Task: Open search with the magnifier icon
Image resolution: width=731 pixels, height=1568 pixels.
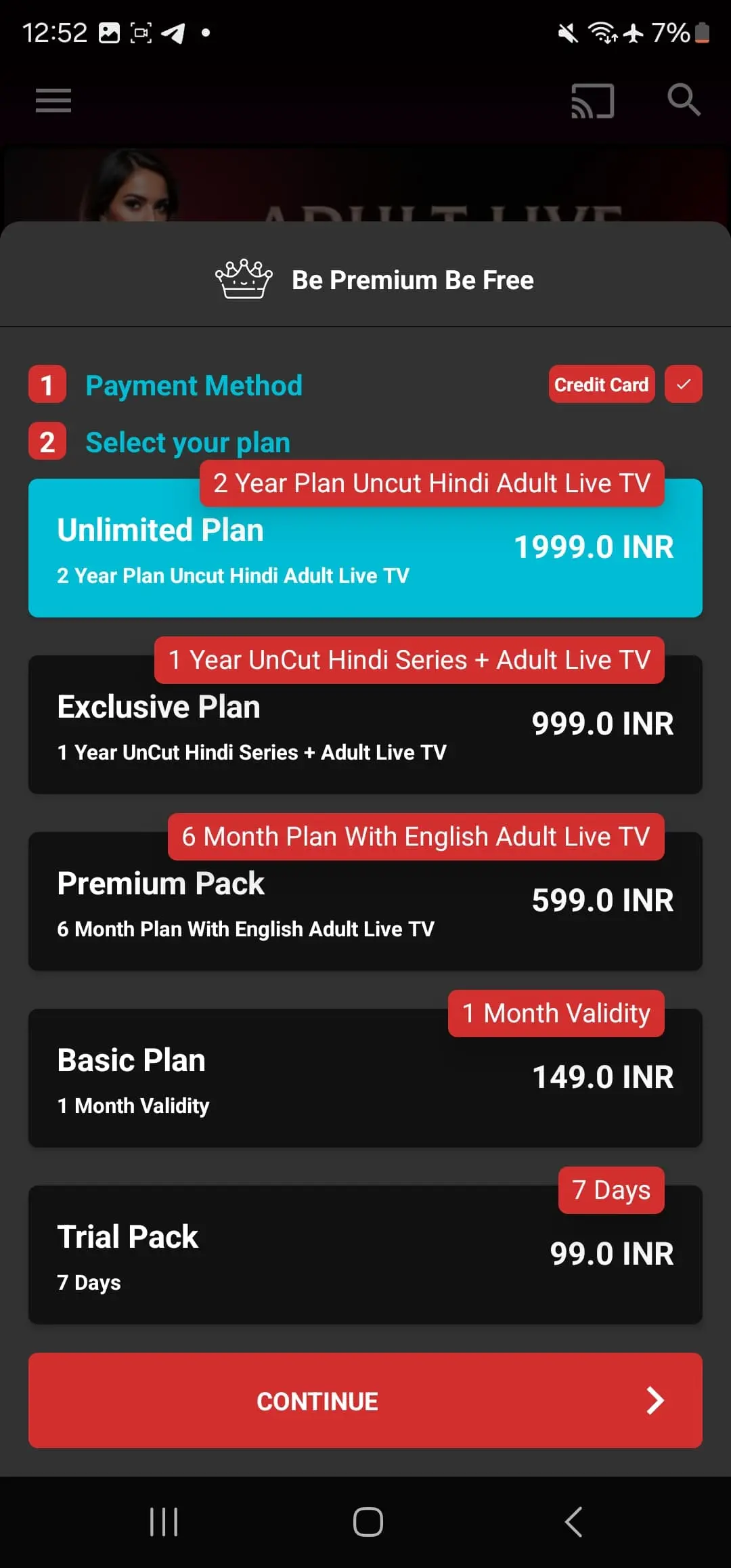Action: tap(684, 100)
